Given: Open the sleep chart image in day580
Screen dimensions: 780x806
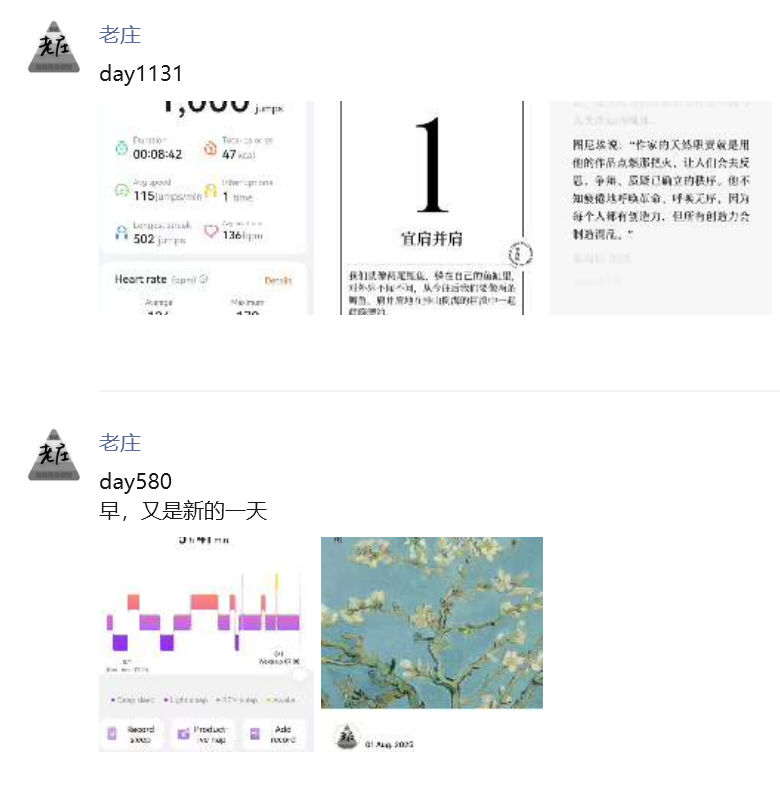Looking at the screenshot, I should point(206,644).
